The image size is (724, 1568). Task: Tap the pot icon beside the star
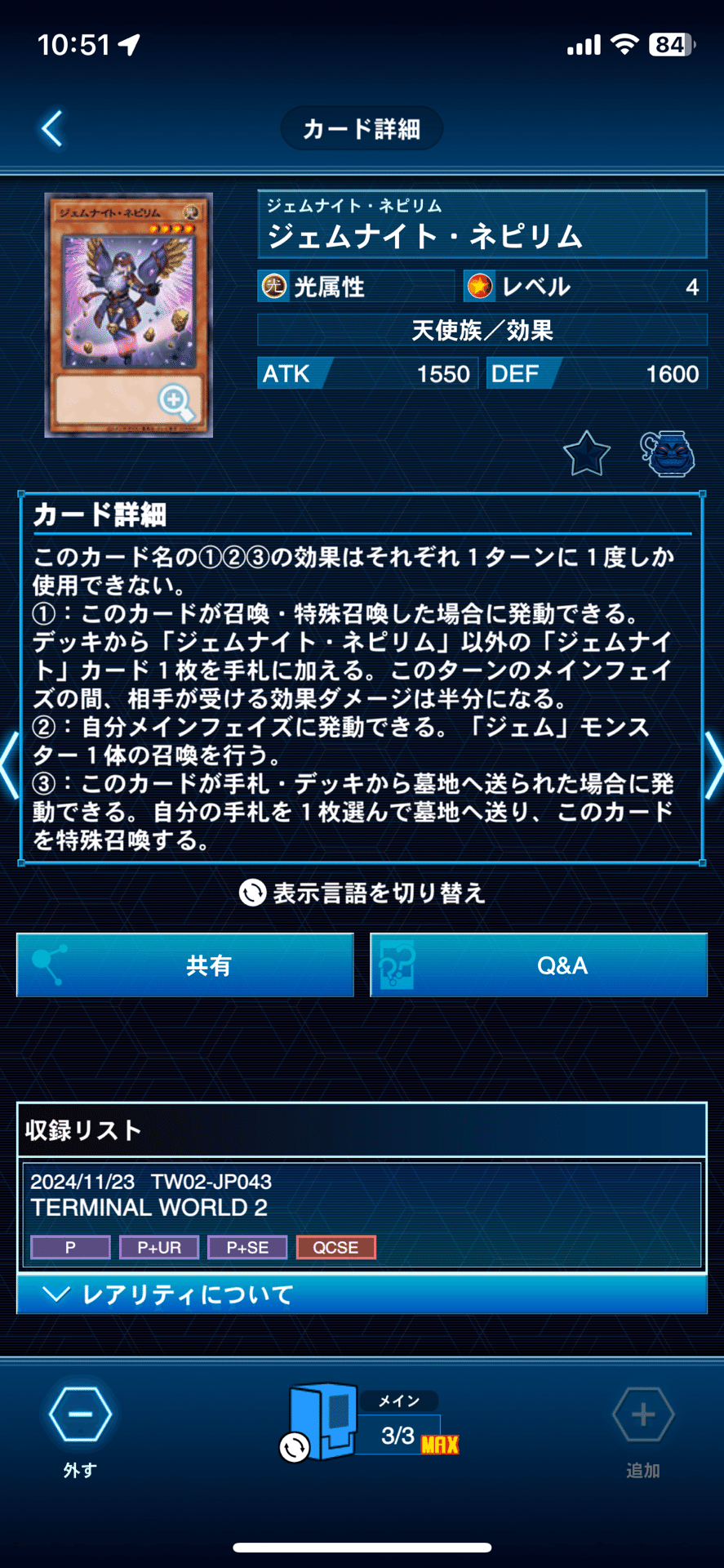tap(667, 453)
